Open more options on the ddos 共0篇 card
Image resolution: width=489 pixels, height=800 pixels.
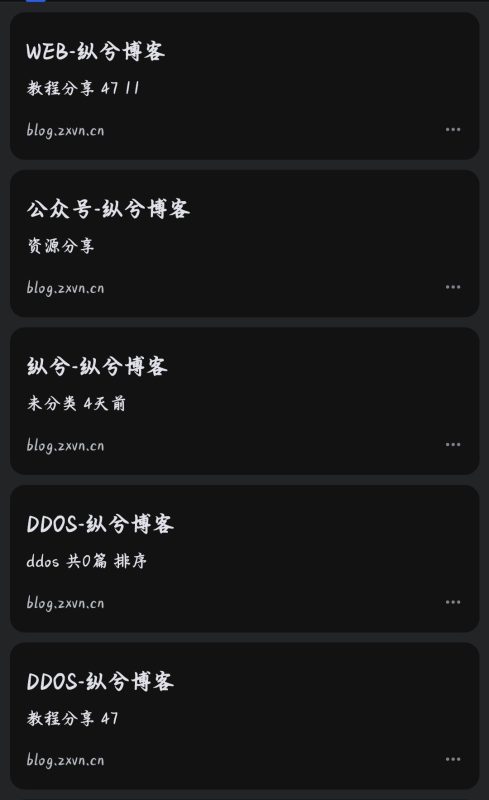point(453,603)
